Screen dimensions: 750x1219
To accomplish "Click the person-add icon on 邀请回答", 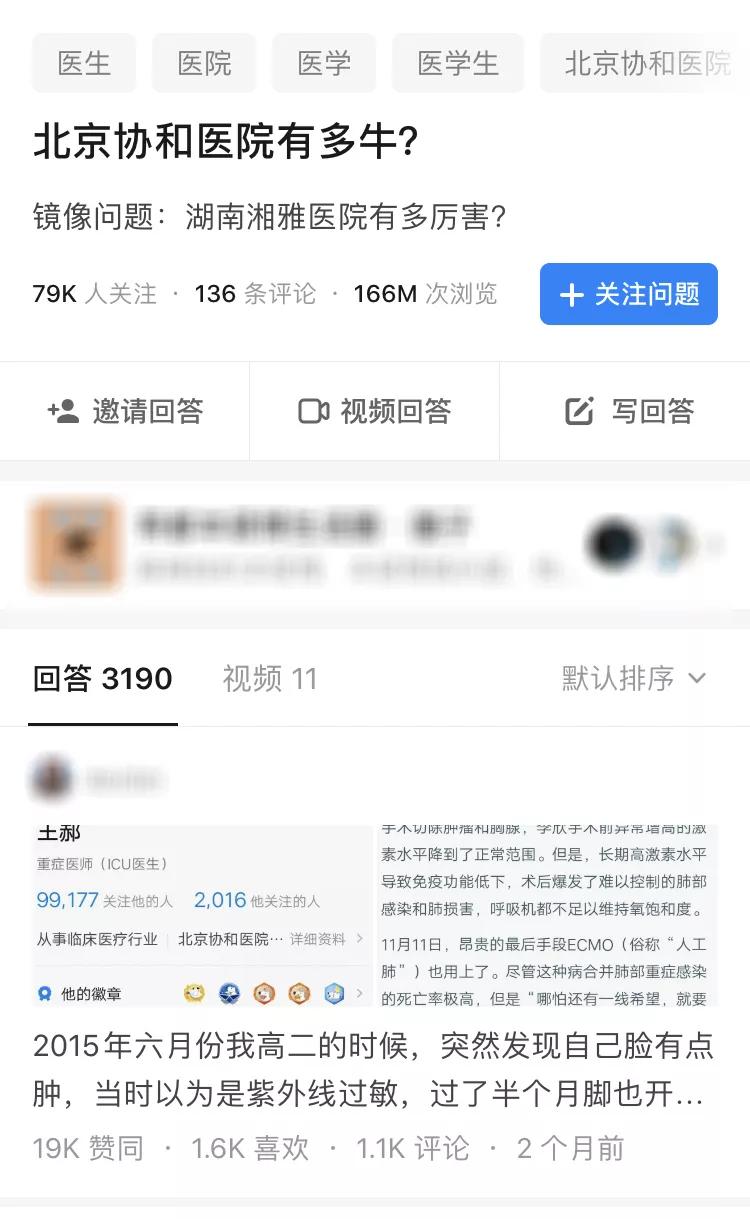I will tap(63, 411).
